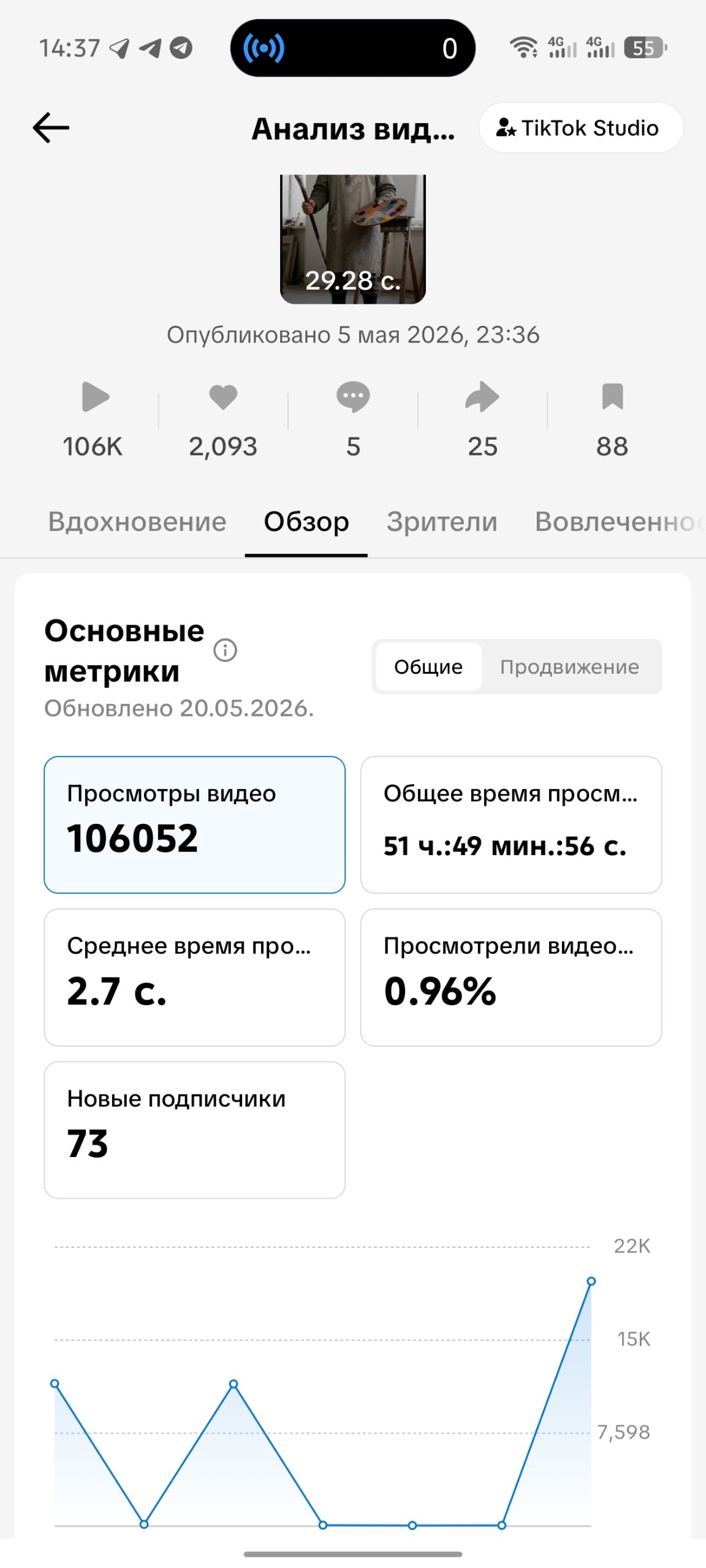The image size is (706, 1568).
Task: Switch to the Зрители tab
Action: [x=442, y=522]
